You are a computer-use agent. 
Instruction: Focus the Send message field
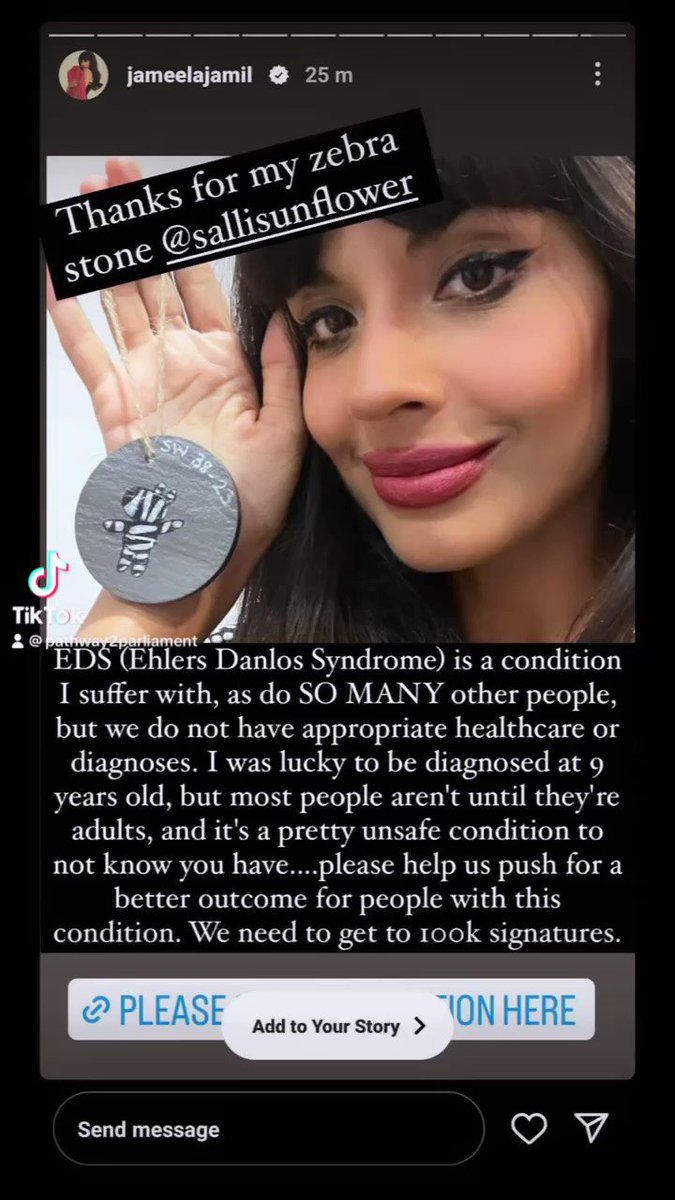268,1129
